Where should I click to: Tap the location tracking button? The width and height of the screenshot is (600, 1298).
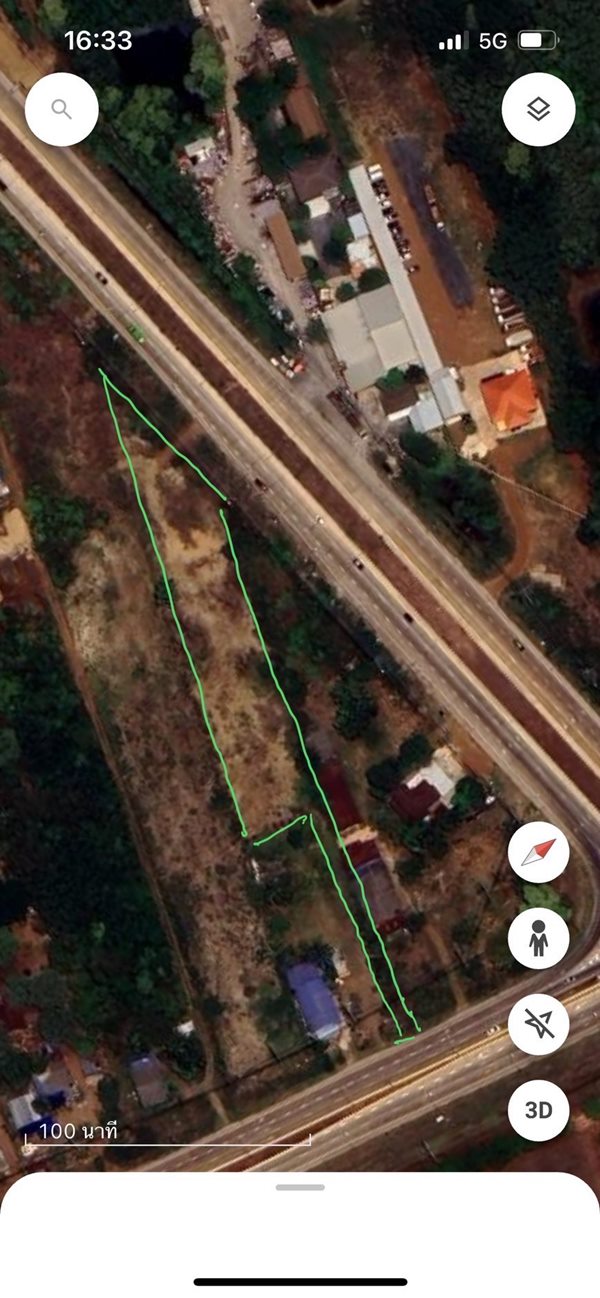click(538, 1024)
